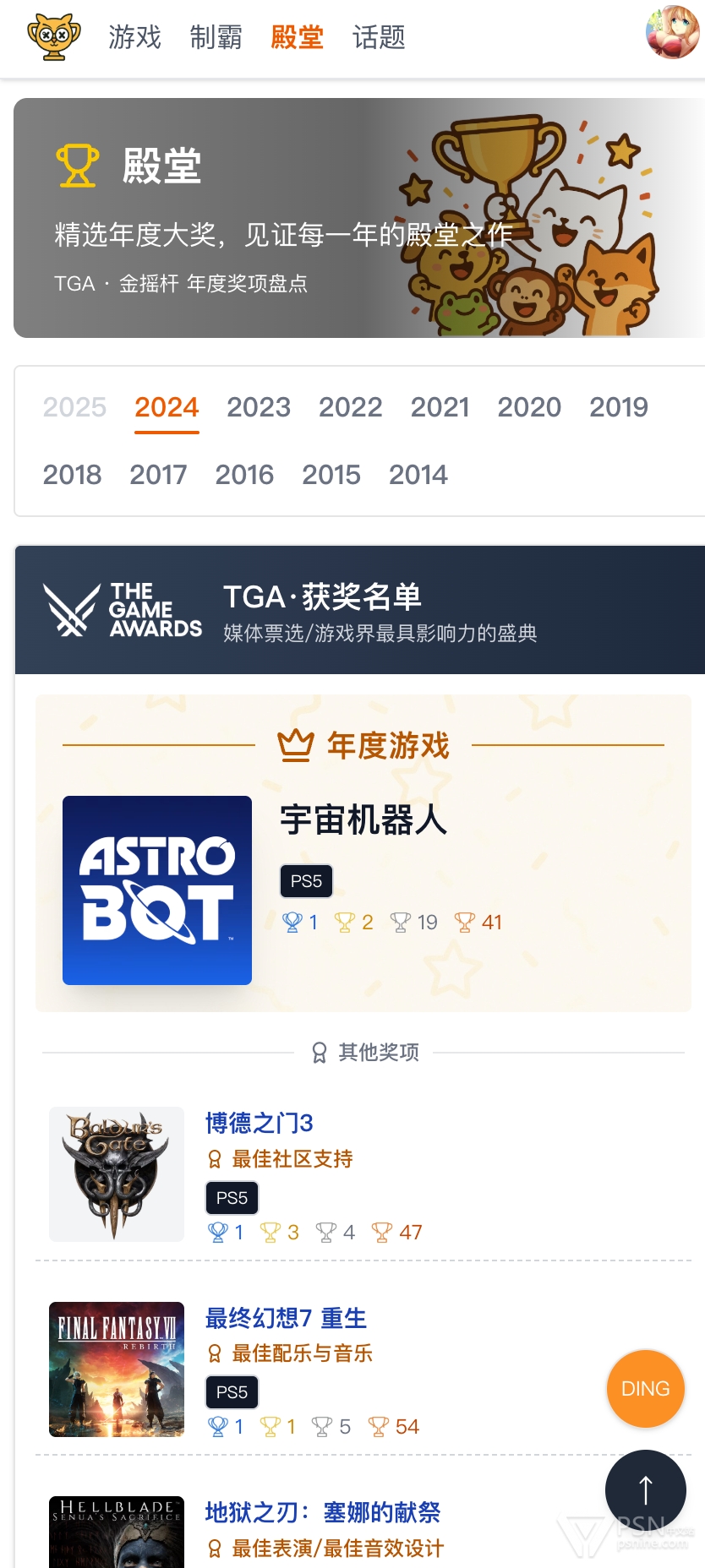Show awards for 2020
This screenshot has height=1568, width=705.
pos(529,407)
